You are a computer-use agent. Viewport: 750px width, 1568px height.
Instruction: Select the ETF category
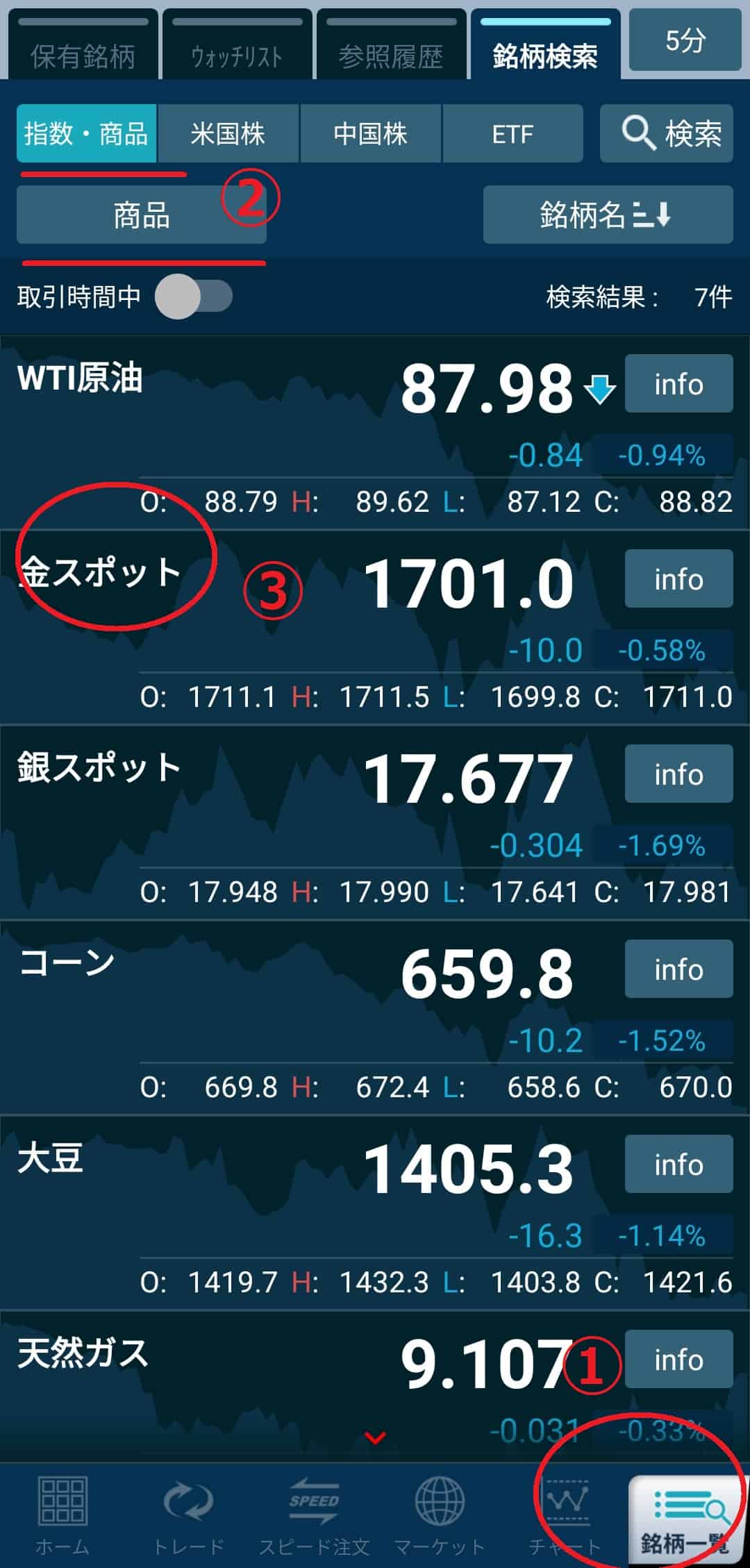[x=512, y=133]
